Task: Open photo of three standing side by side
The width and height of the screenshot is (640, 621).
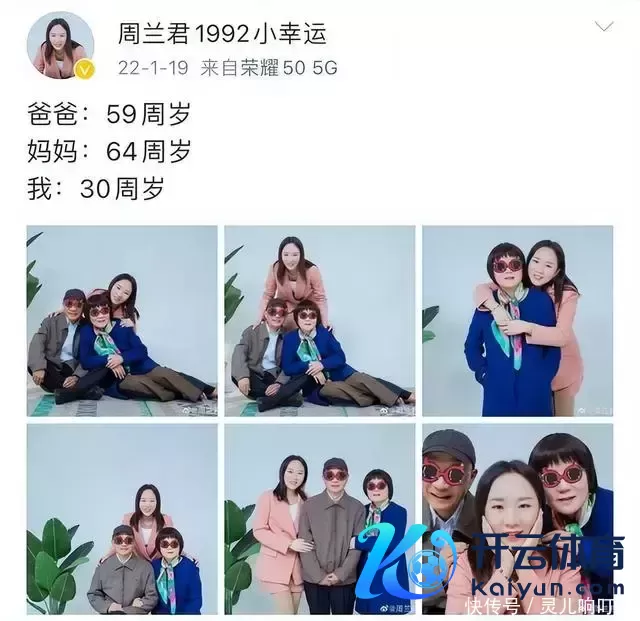Action: [x=319, y=518]
